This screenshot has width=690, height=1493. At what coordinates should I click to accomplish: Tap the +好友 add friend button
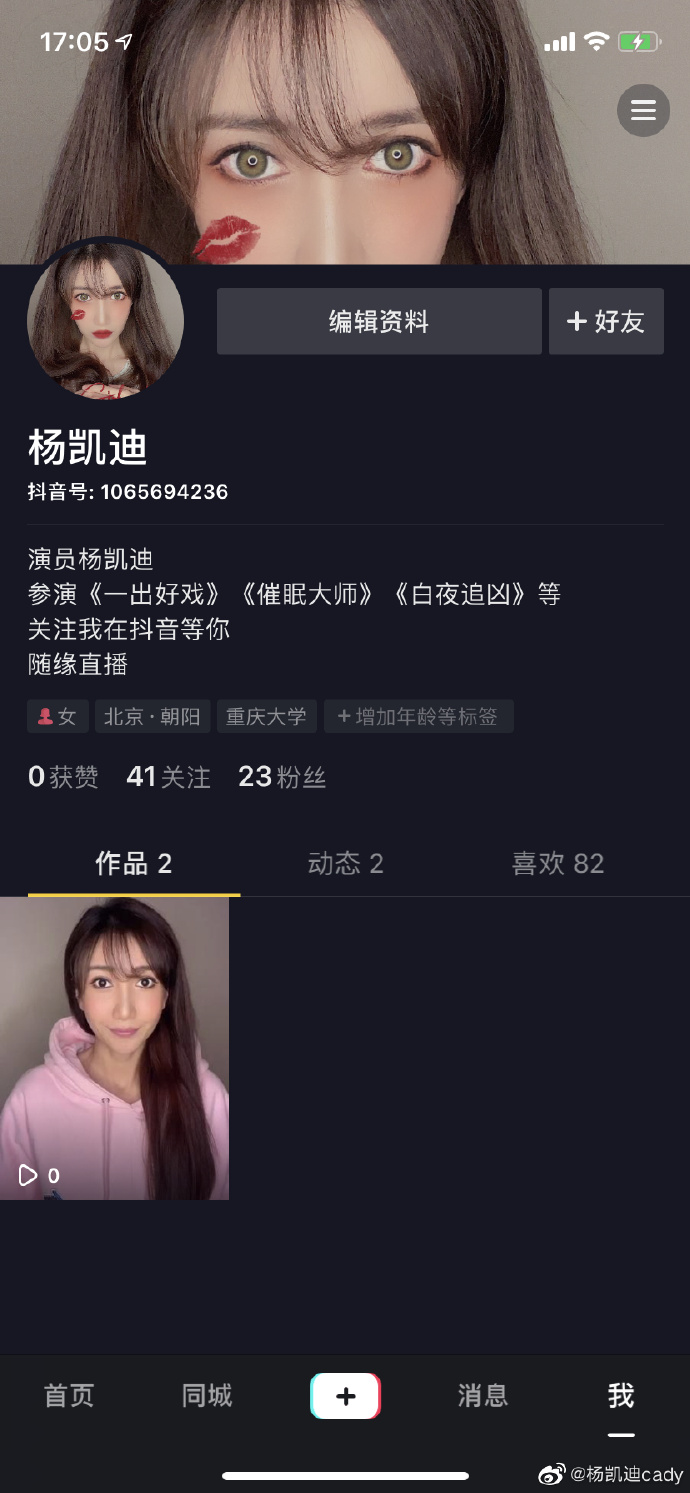click(x=606, y=321)
